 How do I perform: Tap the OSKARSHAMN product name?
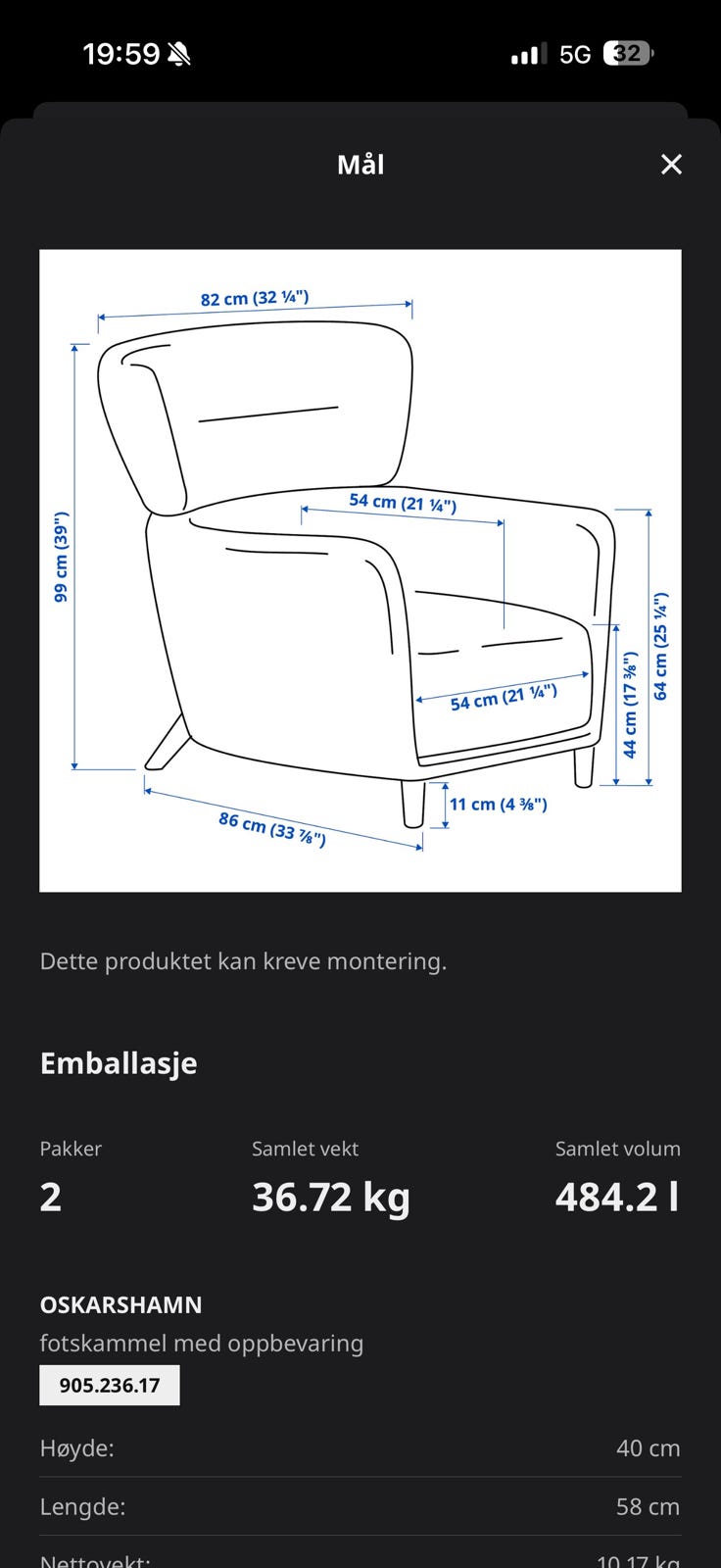[120, 1304]
